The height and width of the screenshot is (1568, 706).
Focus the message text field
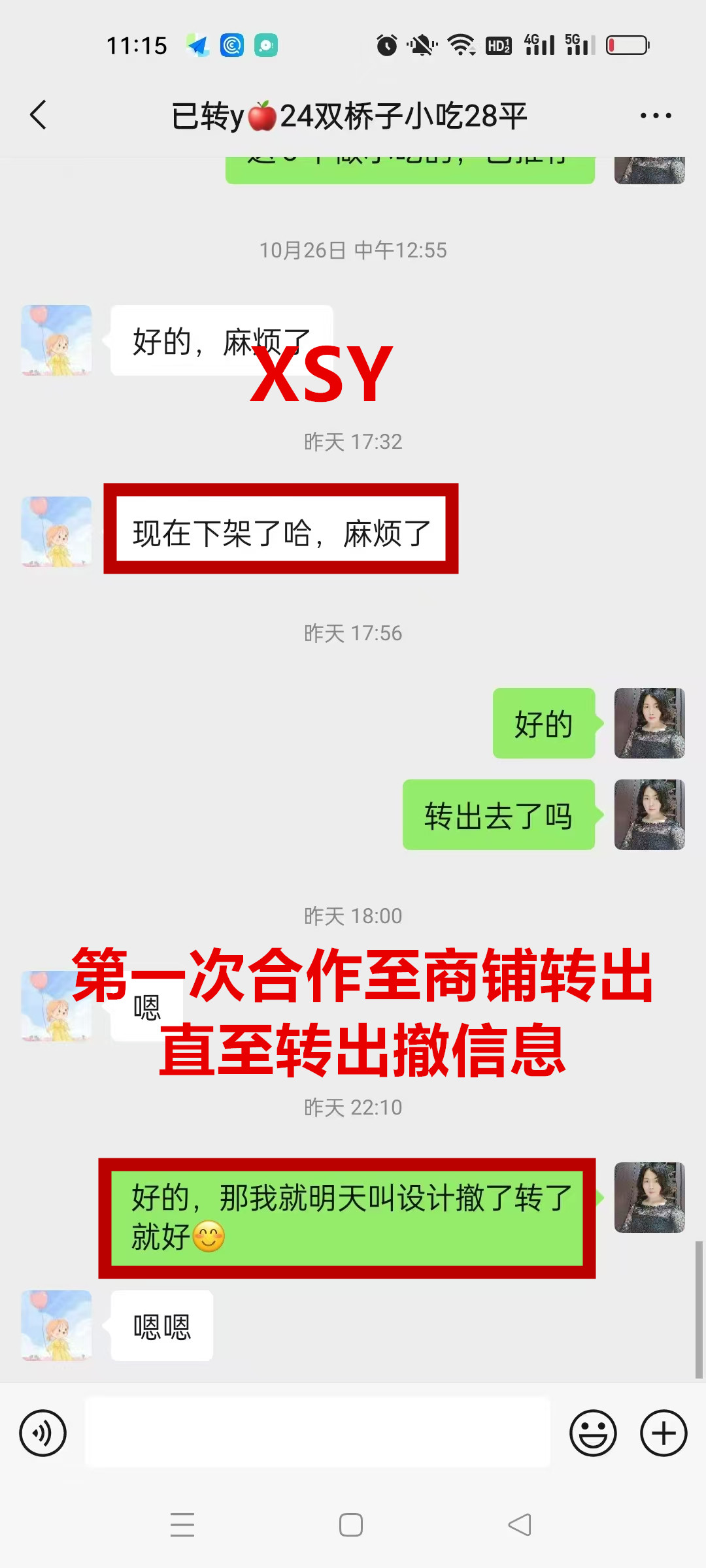point(318,1432)
